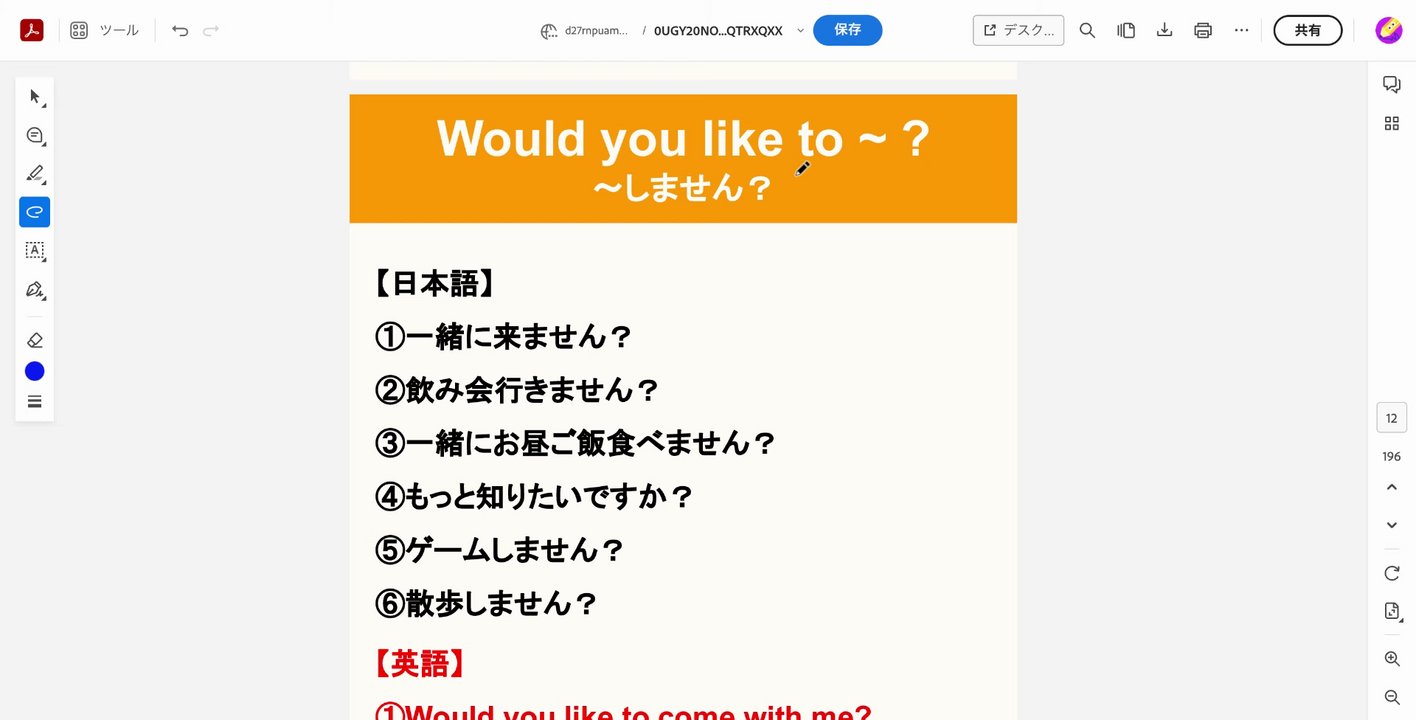Print this document
The width and height of the screenshot is (1416, 720).
pos(1203,30)
